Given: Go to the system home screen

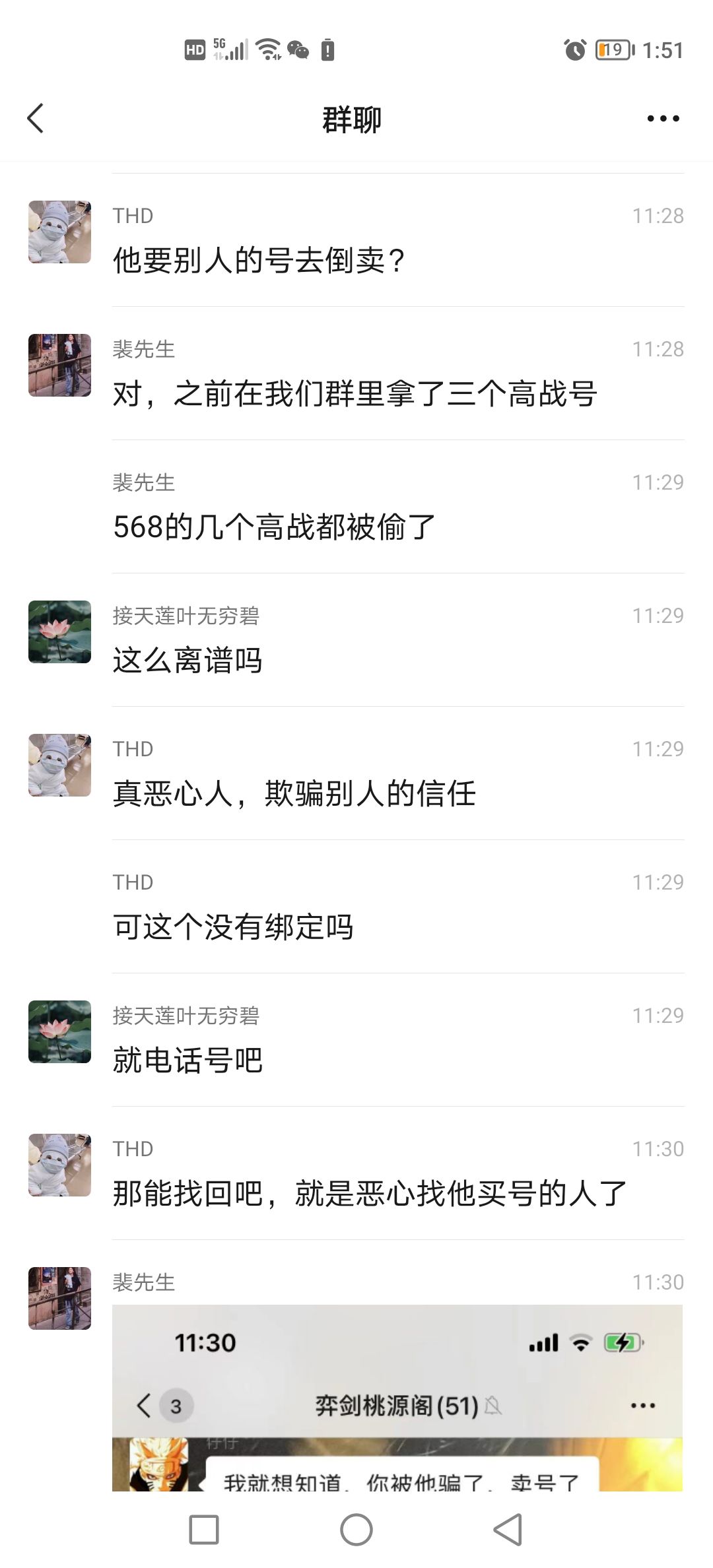Looking at the screenshot, I should point(356,1530).
